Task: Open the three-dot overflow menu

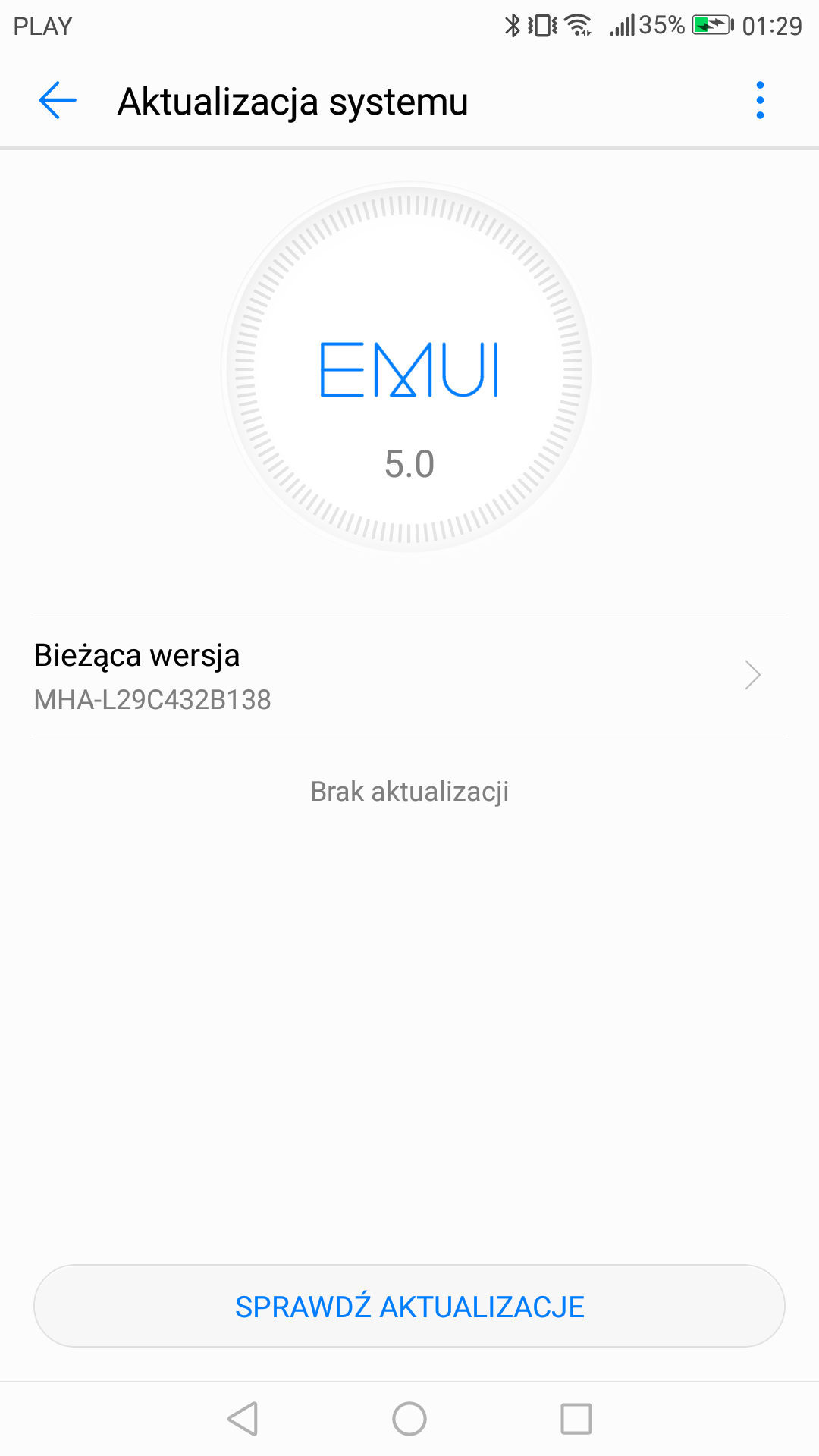Action: pyautogui.click(x=760, y=101)
